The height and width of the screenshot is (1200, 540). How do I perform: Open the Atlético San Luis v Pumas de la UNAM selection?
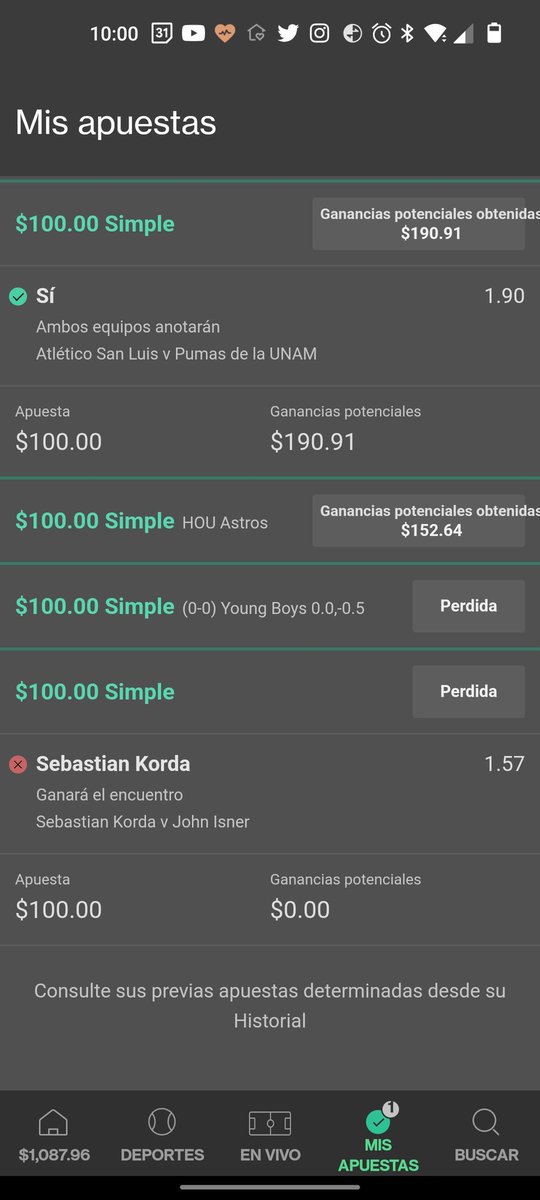tap(270, 326)
